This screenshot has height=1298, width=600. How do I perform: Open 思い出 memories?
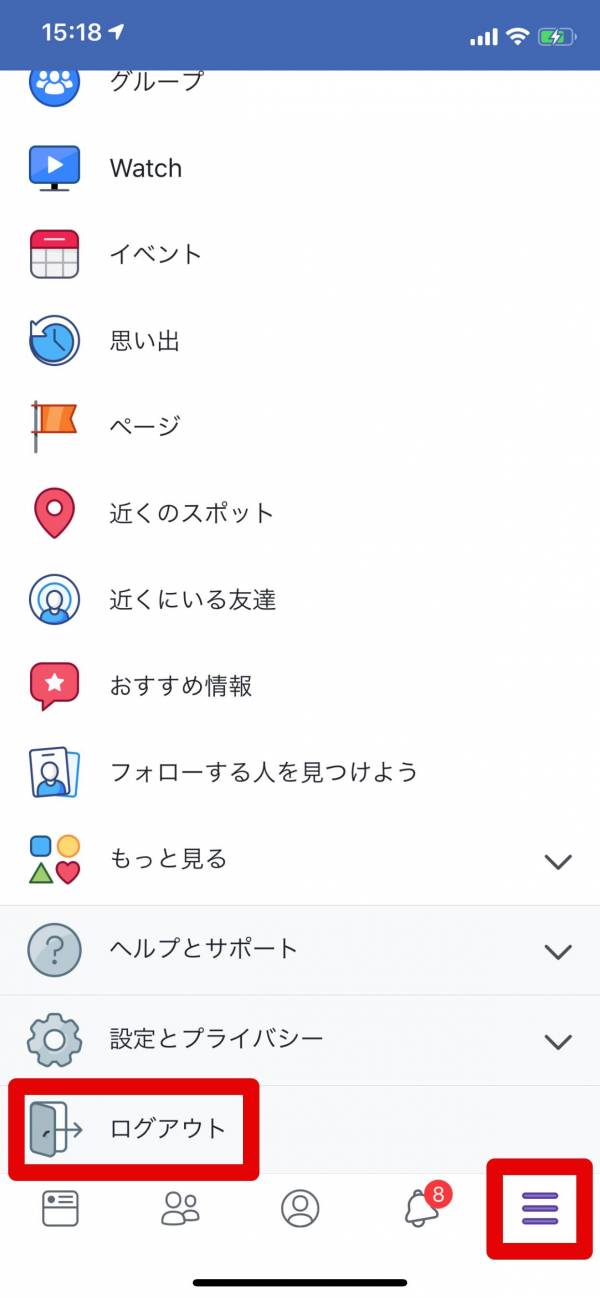click(300, 341)
